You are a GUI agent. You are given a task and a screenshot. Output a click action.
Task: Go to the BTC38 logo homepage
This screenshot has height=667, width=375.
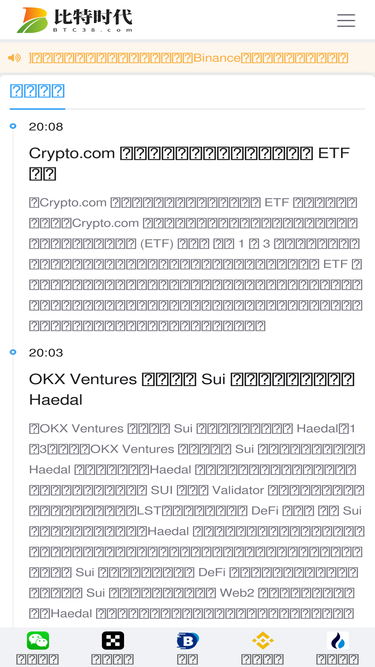pos(74,20)
